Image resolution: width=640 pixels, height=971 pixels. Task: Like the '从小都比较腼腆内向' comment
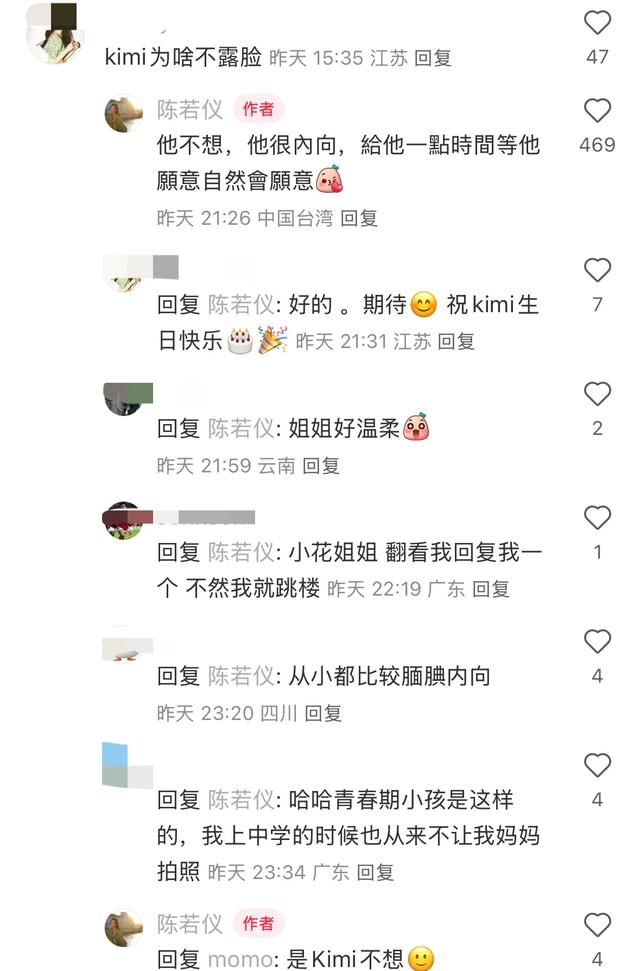597,642
